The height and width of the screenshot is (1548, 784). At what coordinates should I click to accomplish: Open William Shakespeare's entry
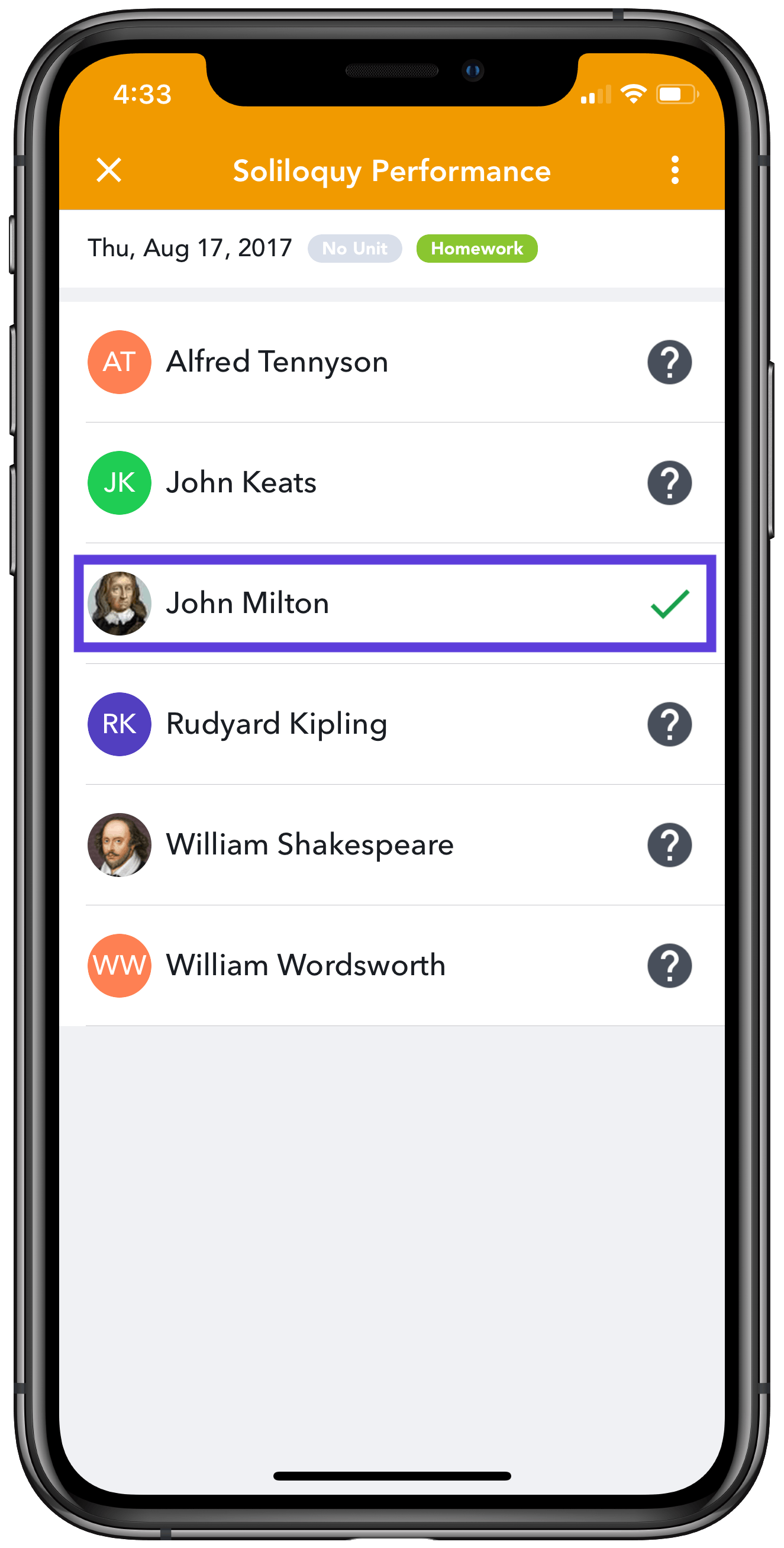(392, 844)
